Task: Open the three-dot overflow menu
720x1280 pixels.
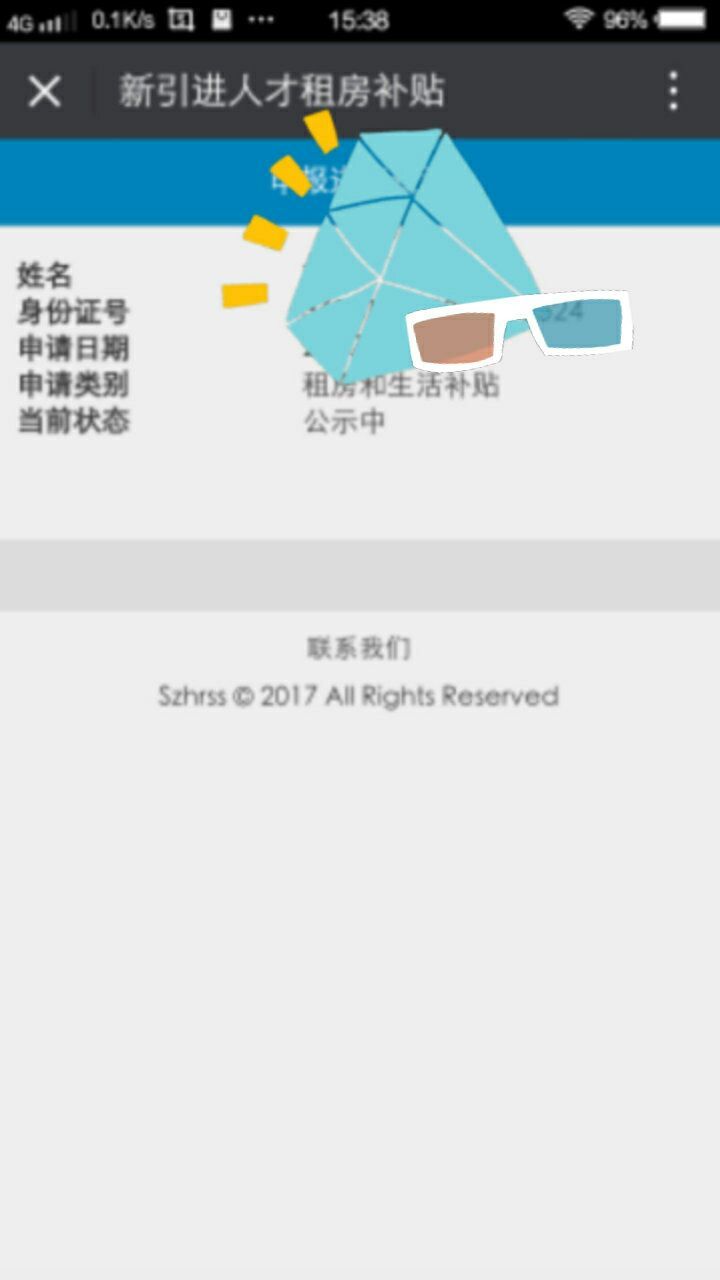Action: coord(673,91)
